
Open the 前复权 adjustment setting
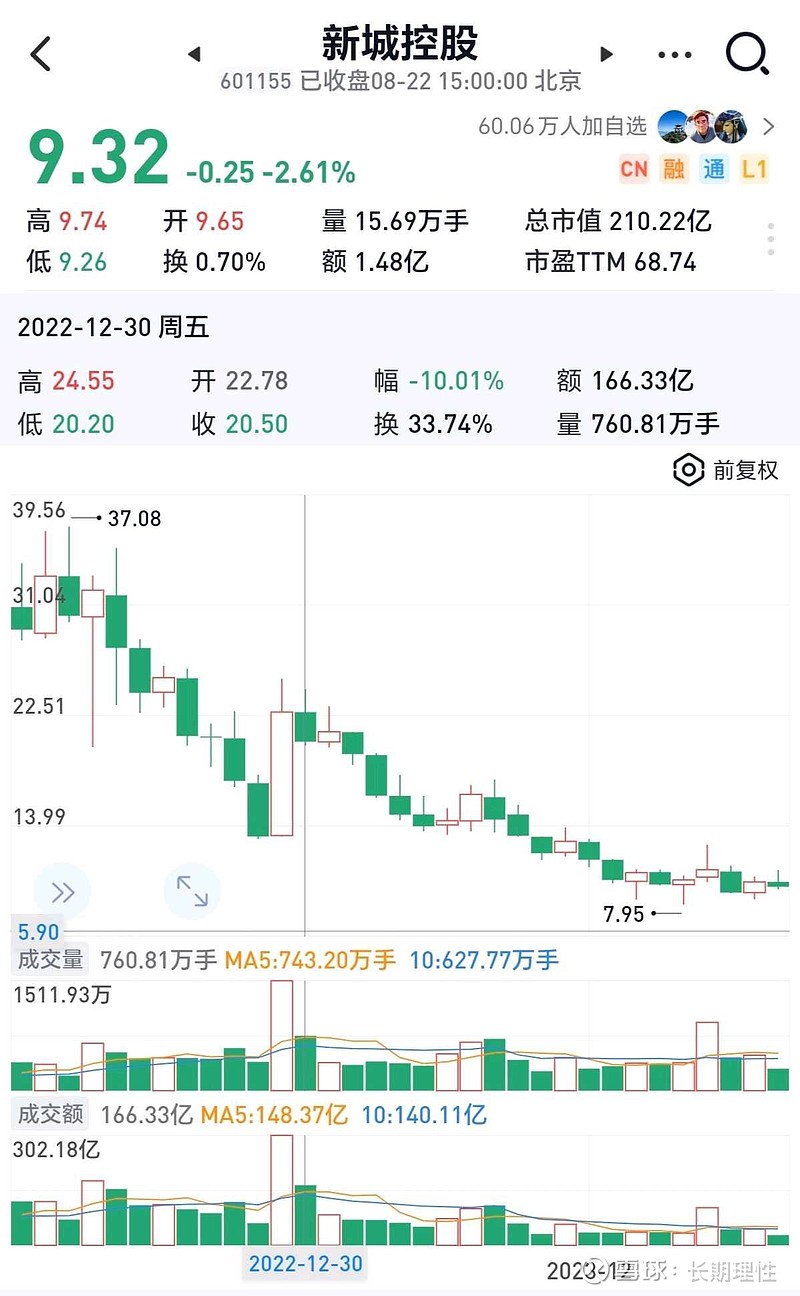(726, 470)
